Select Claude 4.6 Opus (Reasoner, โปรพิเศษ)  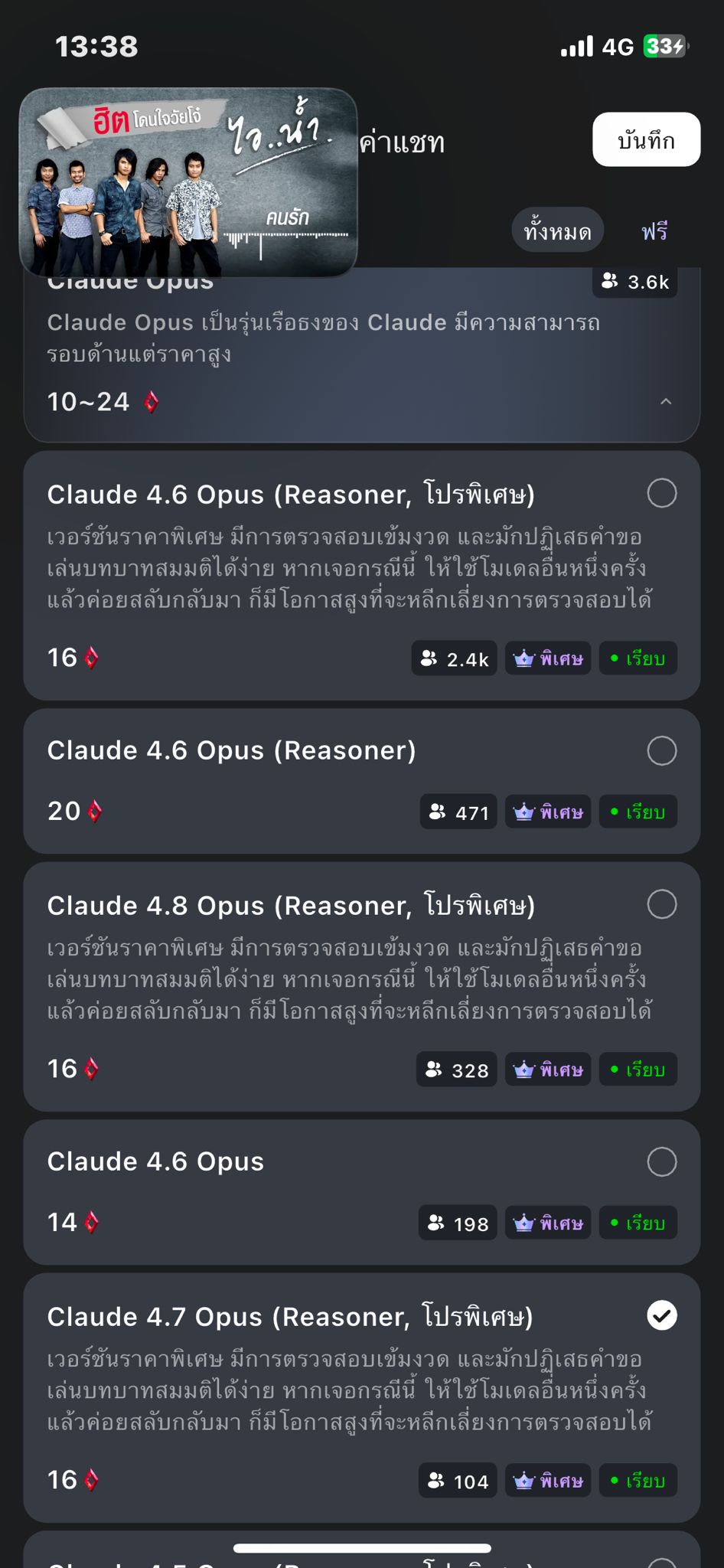point(362,575)
